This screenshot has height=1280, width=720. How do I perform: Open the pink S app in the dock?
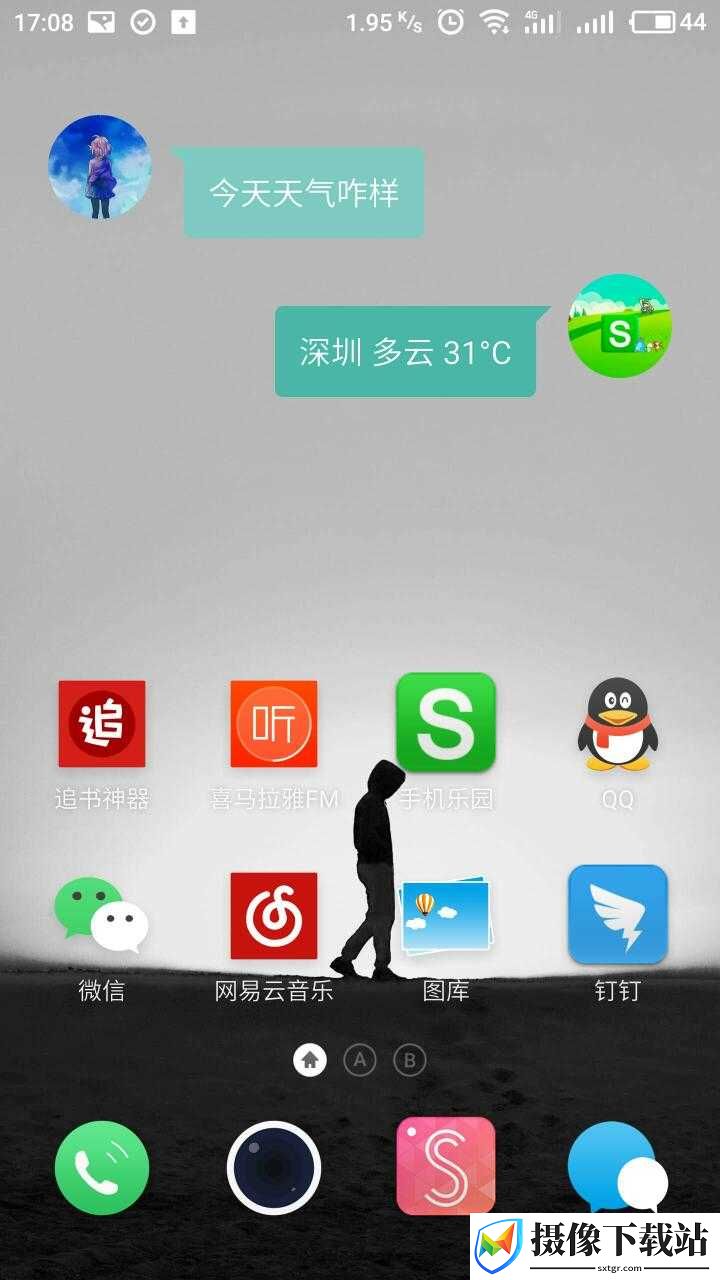pyautogui.click(x=446, y=1166)
